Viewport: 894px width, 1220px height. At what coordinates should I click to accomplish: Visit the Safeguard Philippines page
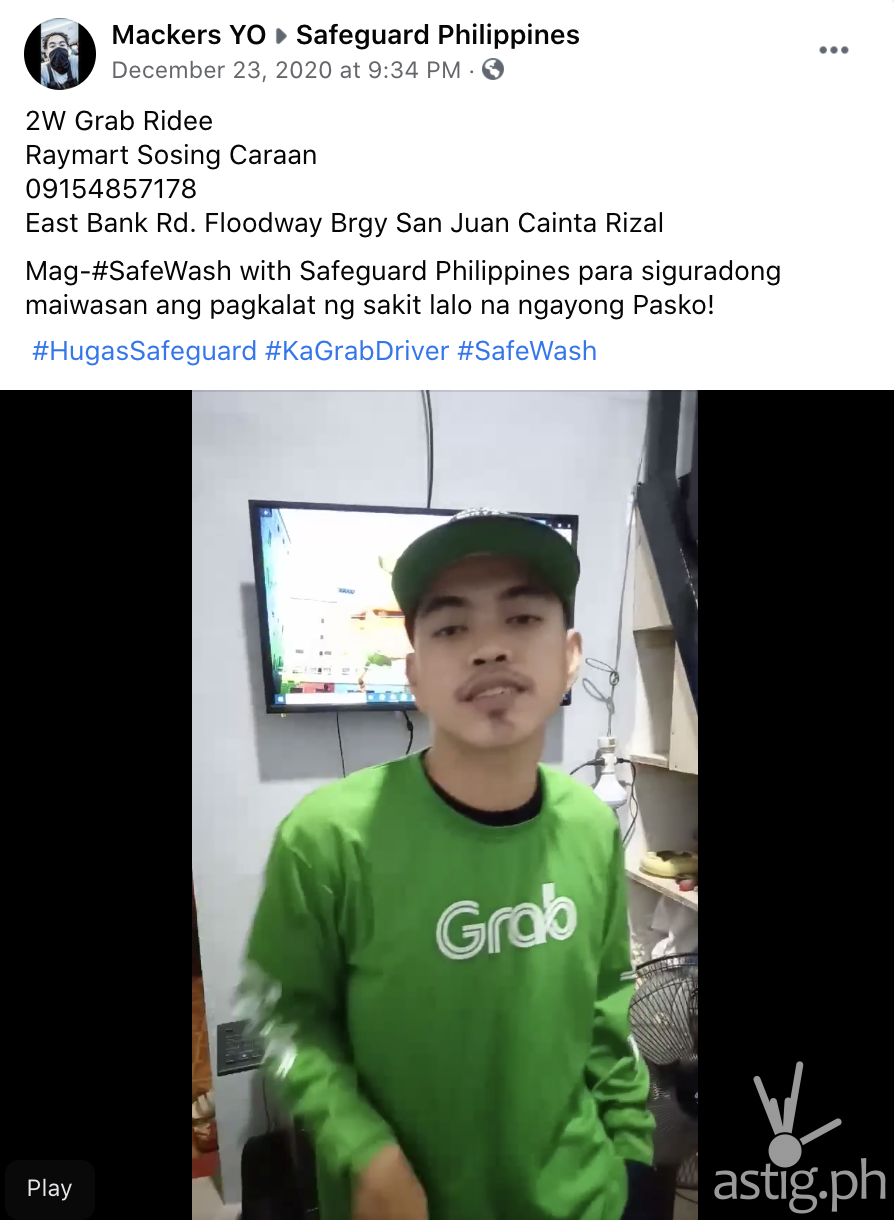(437, 36)
